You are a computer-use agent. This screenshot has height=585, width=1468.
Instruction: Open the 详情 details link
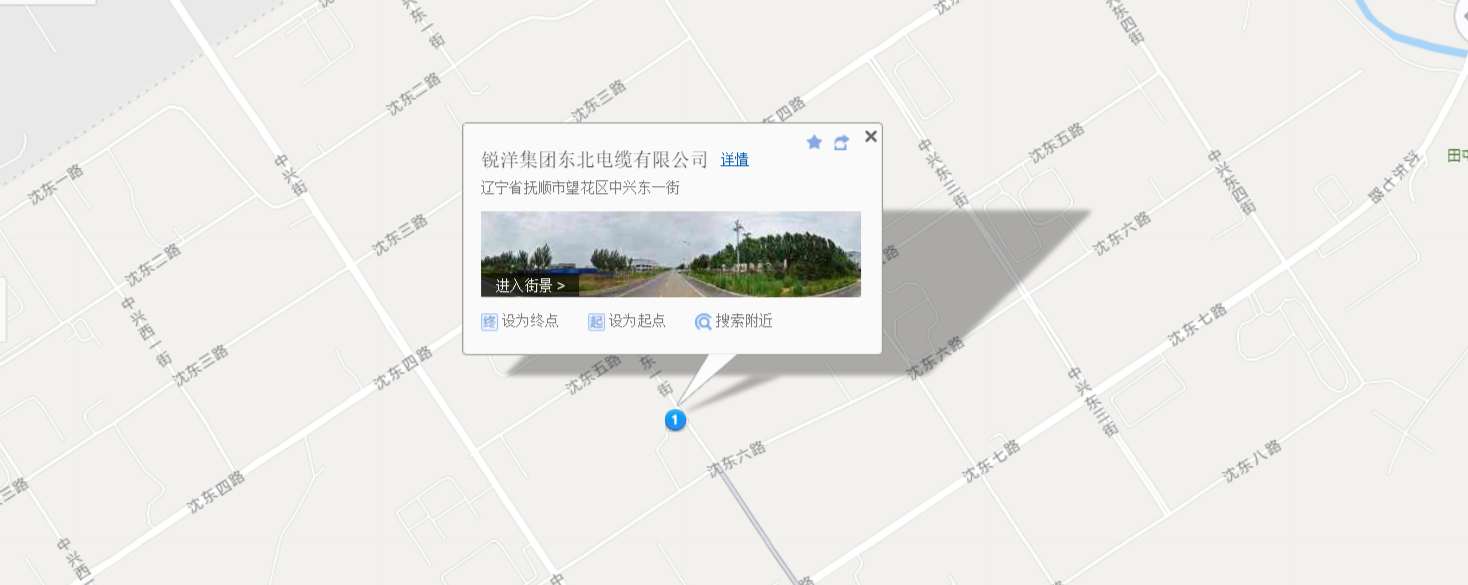[734, 160]
